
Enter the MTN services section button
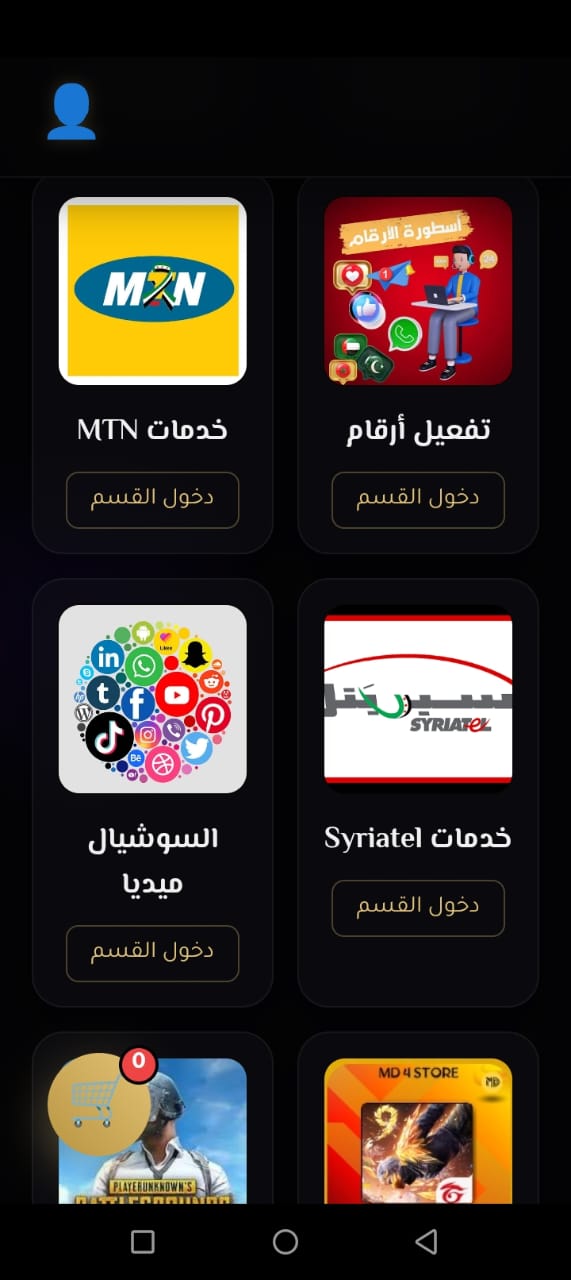click(152, 500)
